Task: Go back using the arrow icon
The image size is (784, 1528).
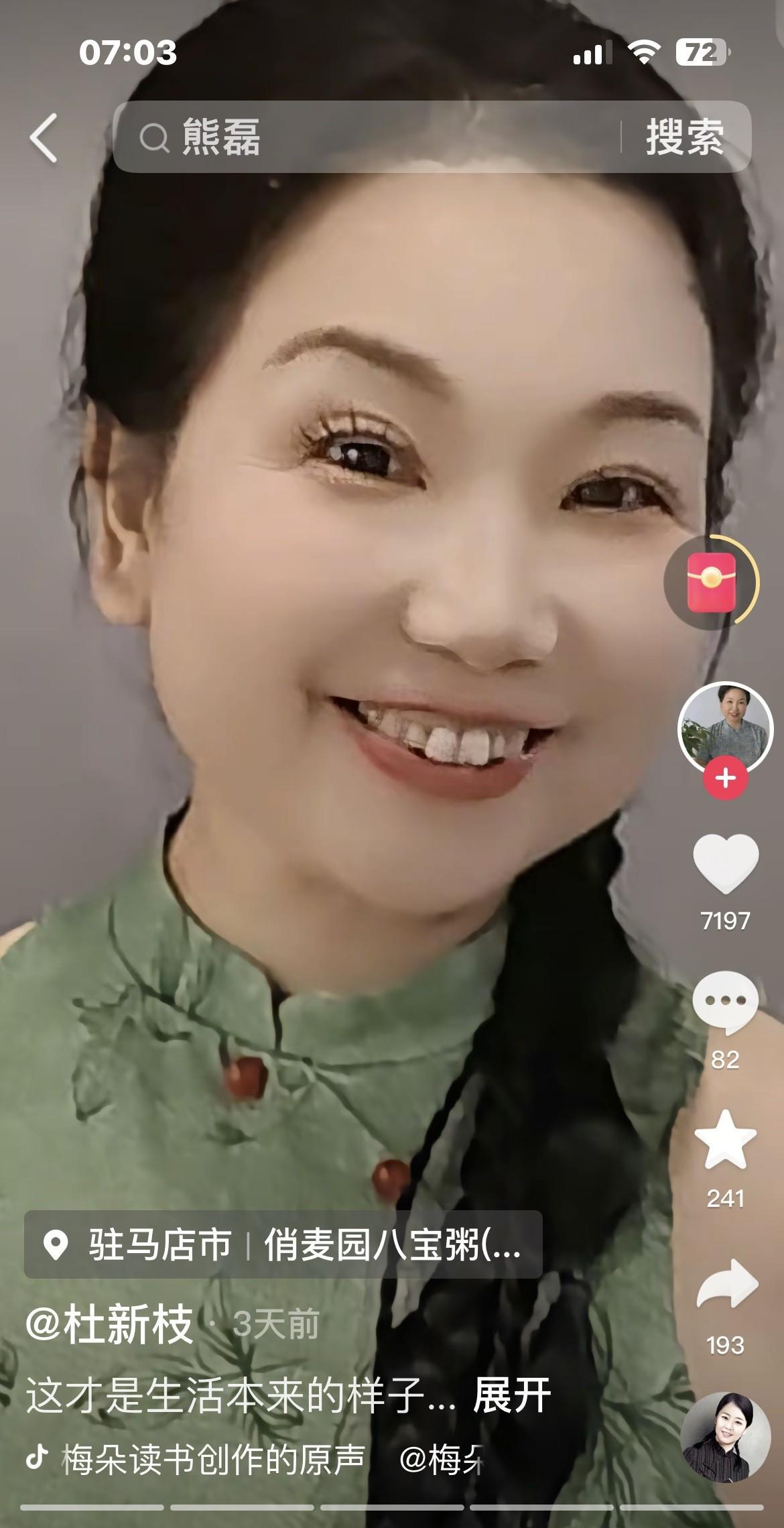Action: [x=44, y=137]
